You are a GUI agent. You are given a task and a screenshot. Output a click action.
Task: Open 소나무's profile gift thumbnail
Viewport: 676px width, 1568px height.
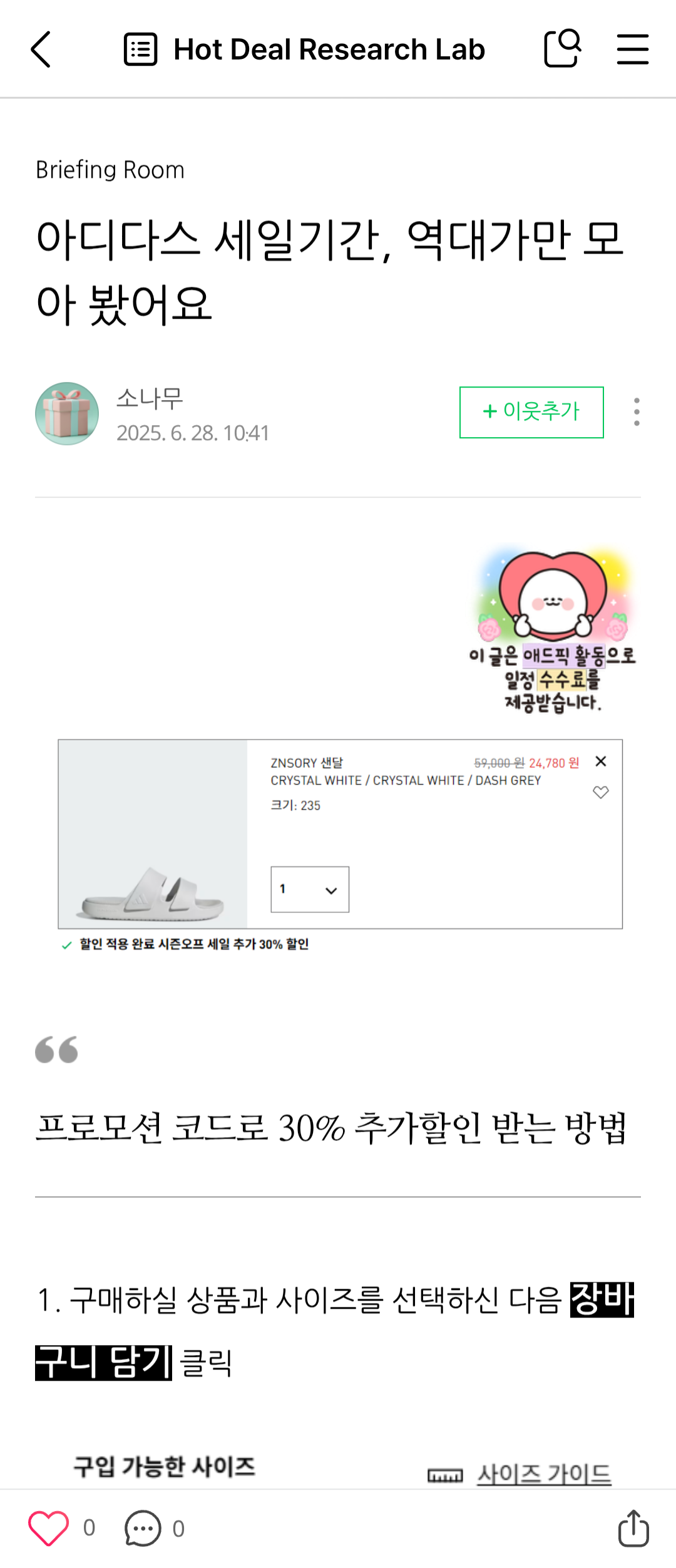click(67, 413)
